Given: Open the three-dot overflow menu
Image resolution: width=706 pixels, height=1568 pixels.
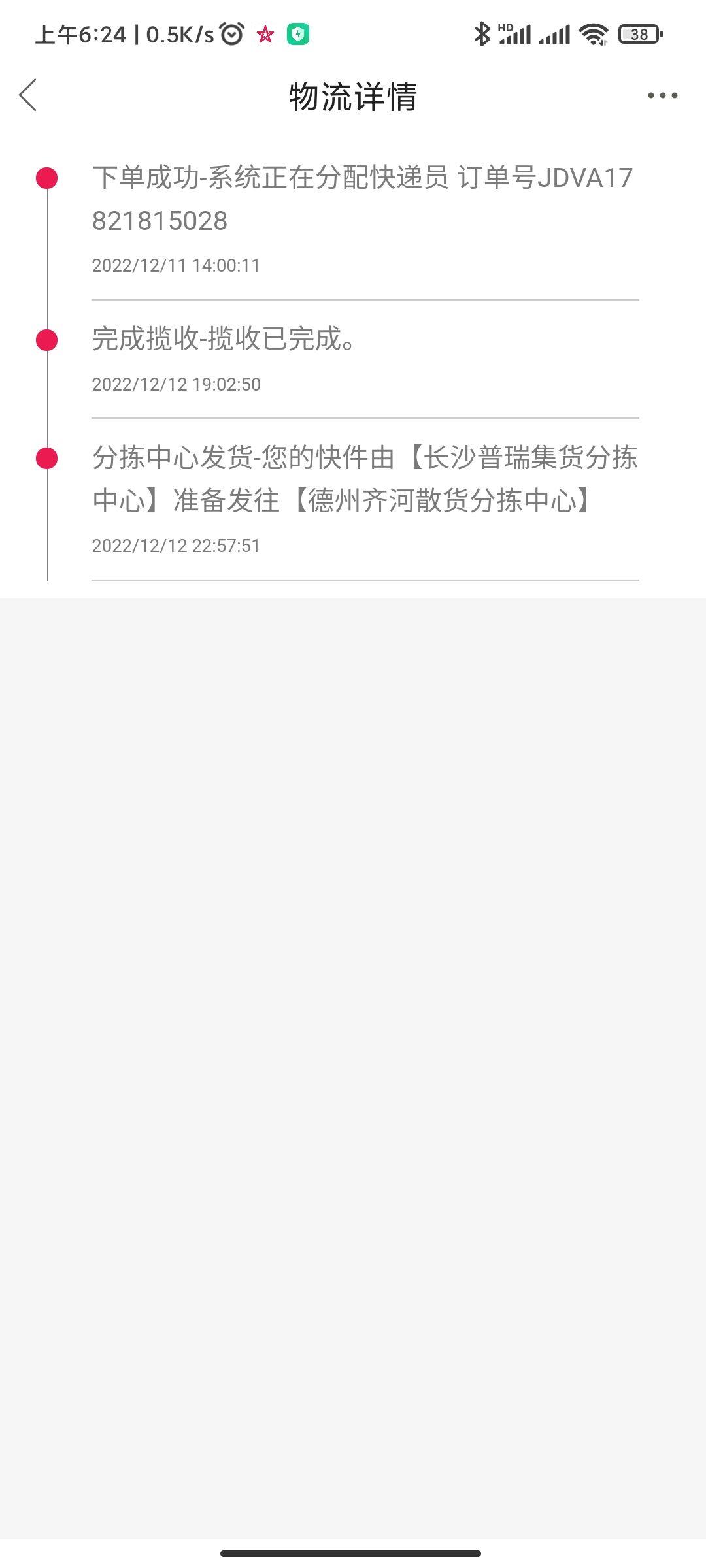Looking at the screenshot, I should [662, 95].
